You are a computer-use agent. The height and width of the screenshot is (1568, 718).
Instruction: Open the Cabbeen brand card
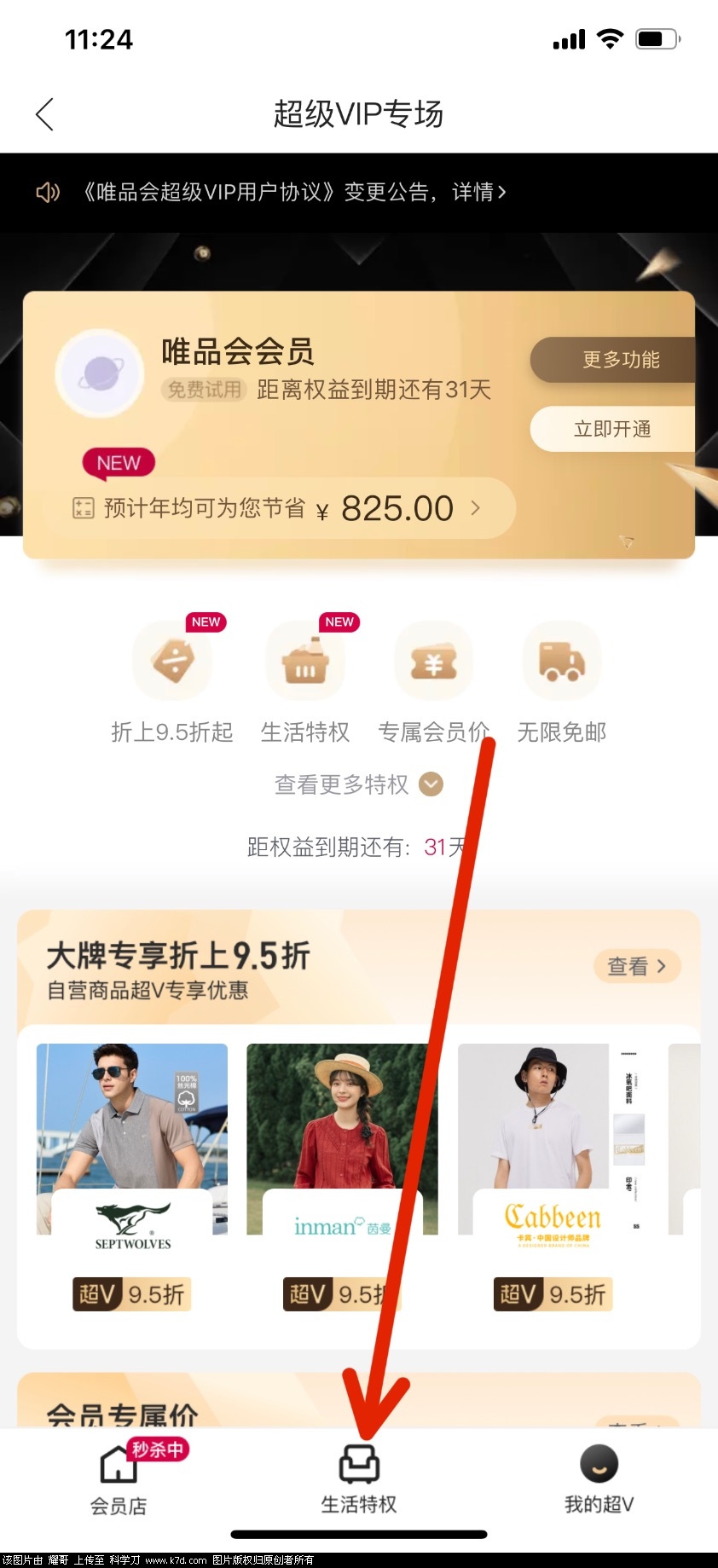(x=553, y=1177)
